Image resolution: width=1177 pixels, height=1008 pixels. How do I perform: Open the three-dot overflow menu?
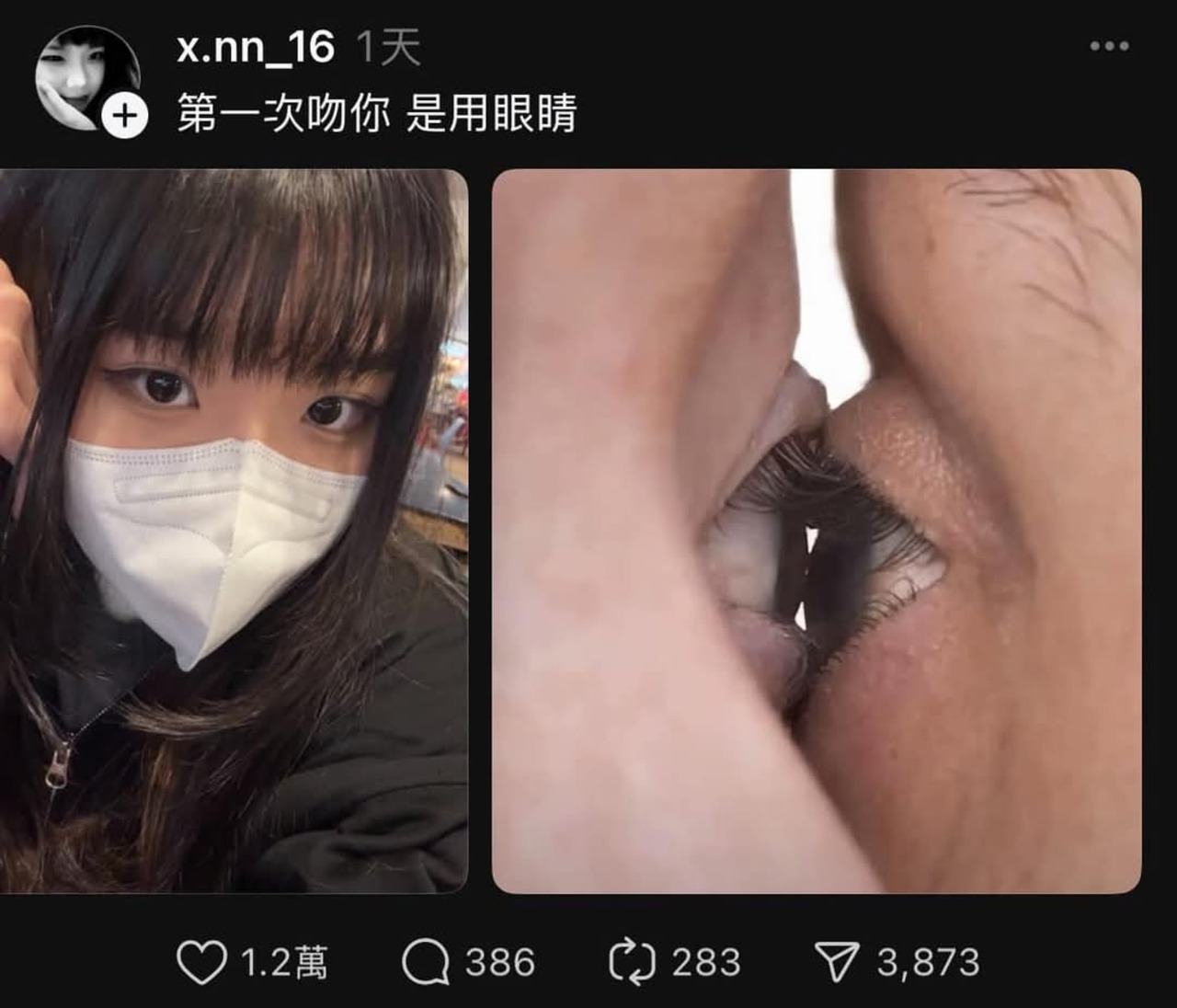click(1109, 46)
